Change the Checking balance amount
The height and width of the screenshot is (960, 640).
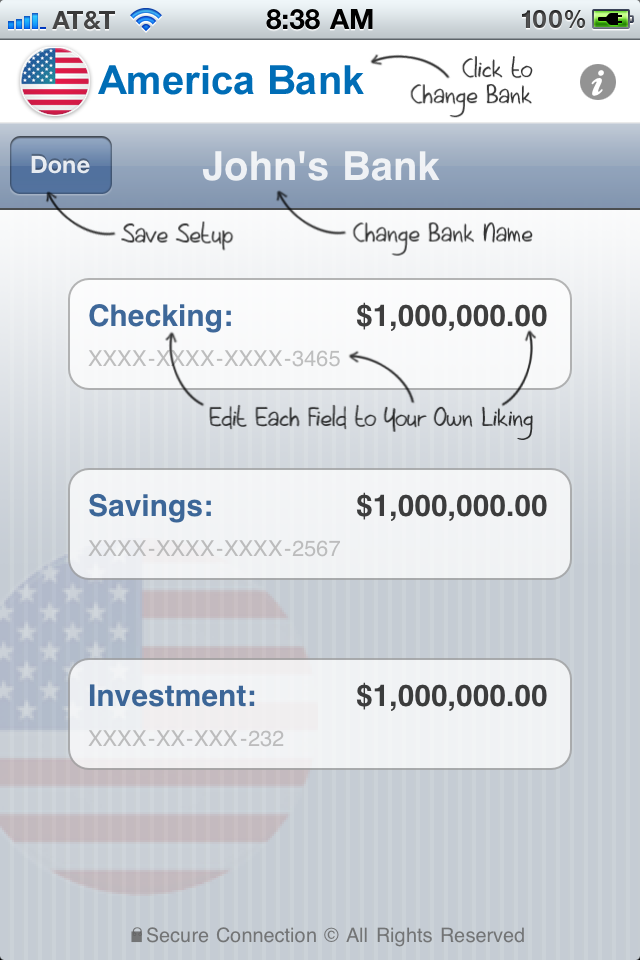tap(451, 316)
